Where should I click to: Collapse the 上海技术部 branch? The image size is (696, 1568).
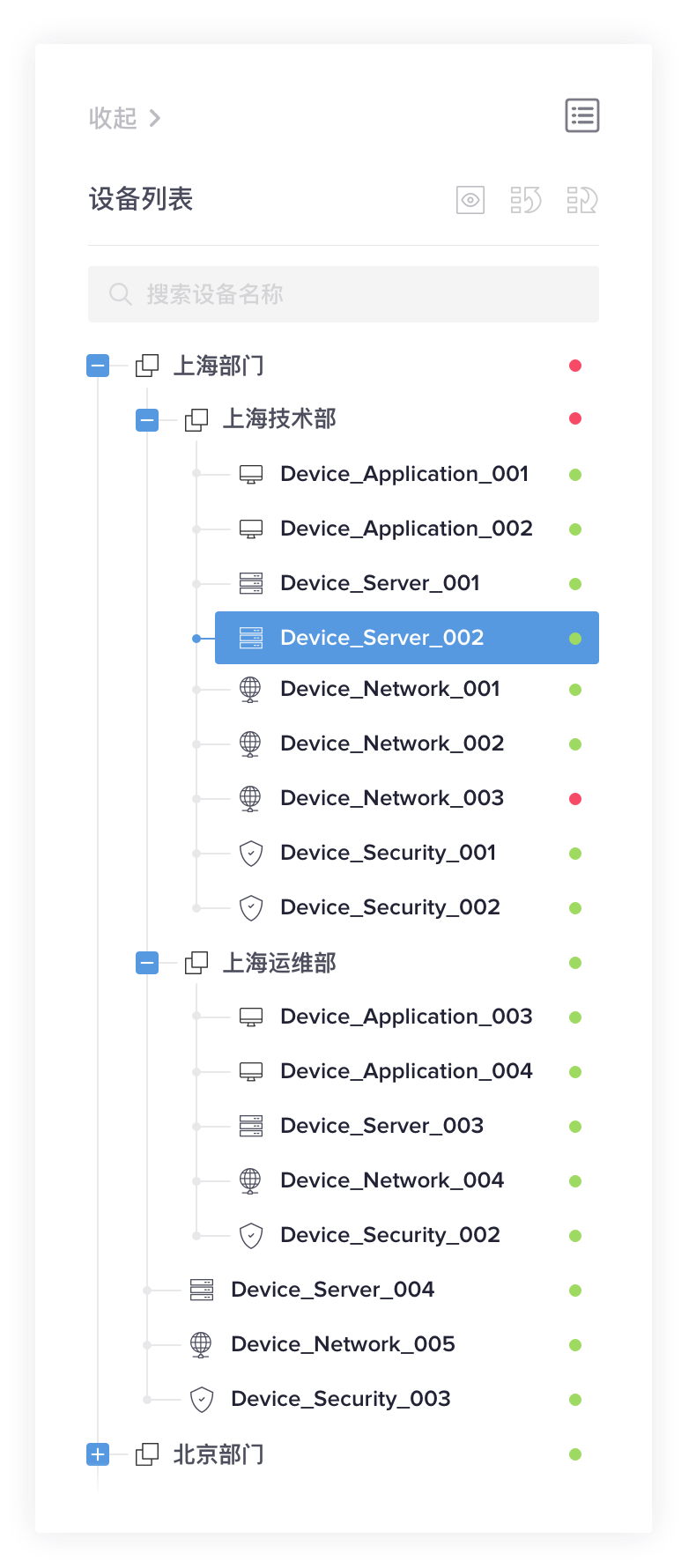pos(147,420)
